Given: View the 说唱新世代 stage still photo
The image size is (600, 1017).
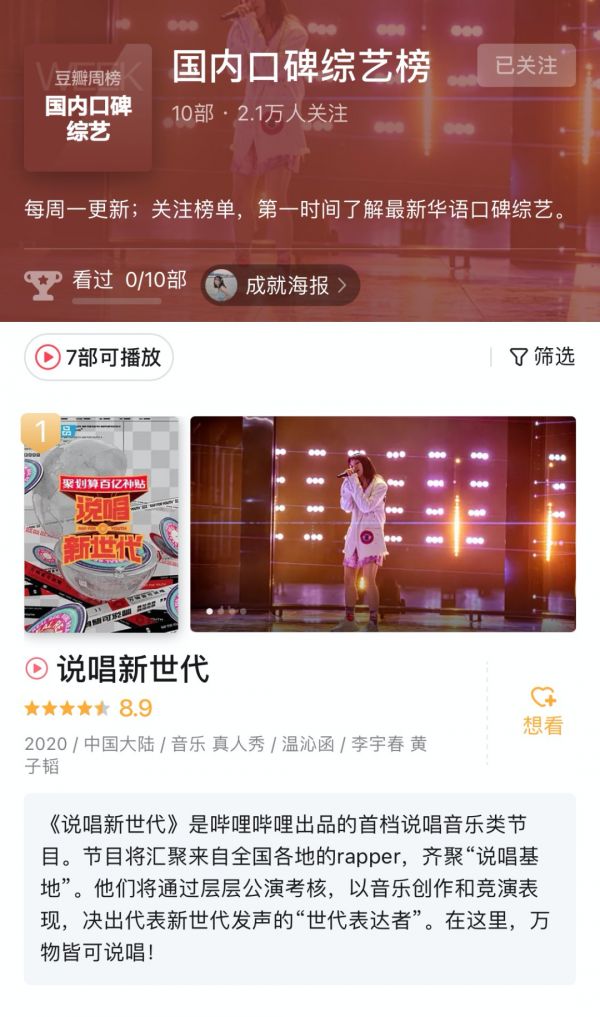Looking at the screenshot, I should click(383, 524).
